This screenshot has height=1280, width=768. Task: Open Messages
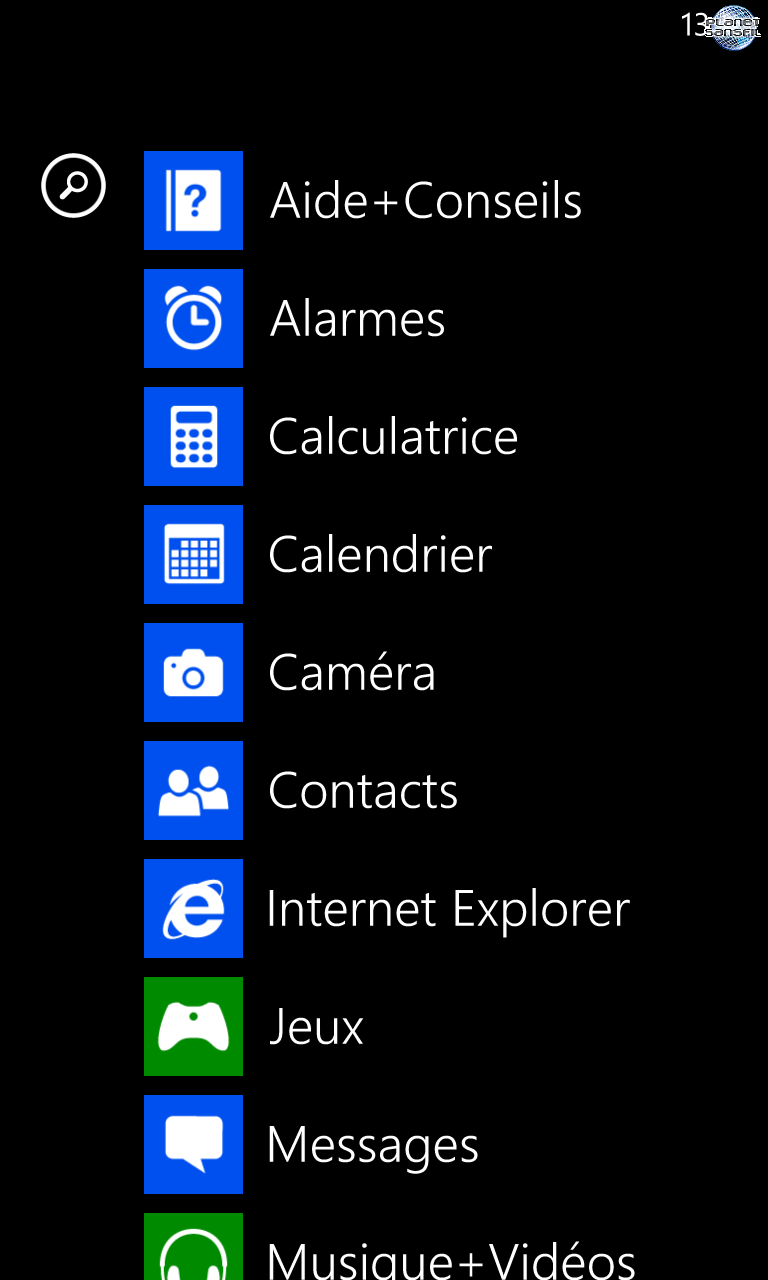194,1144
